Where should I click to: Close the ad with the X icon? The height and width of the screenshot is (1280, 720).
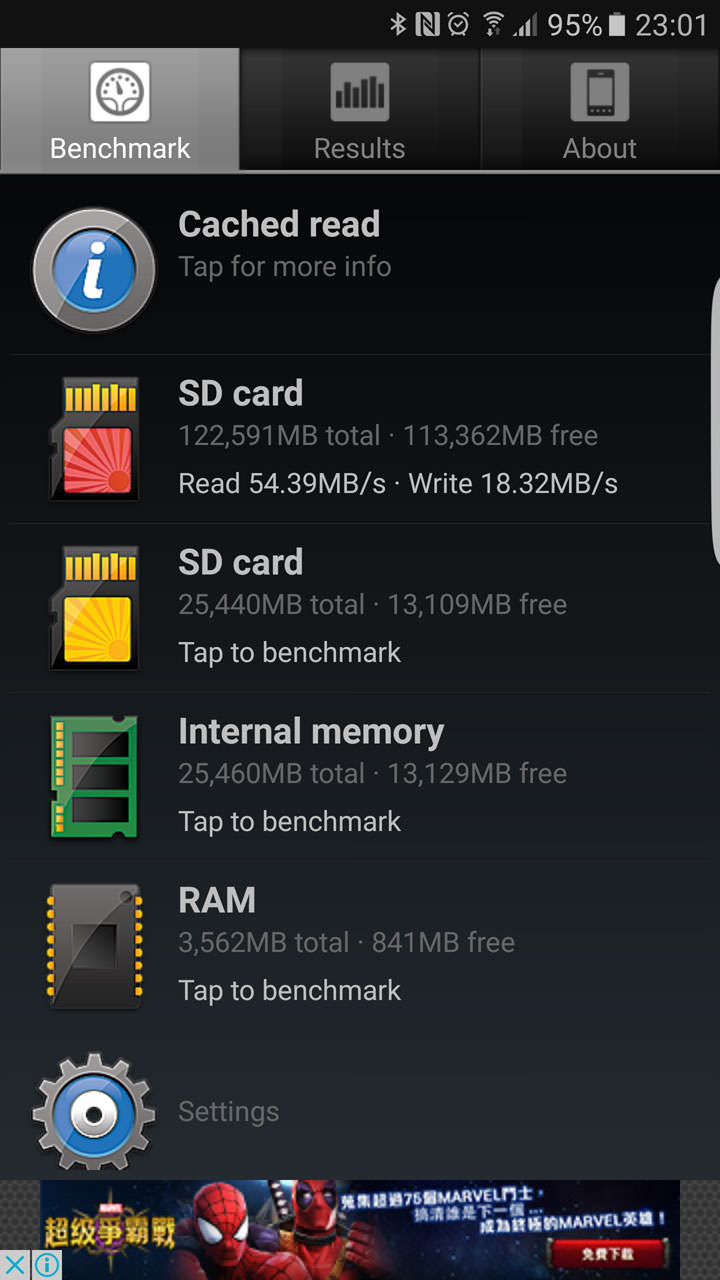[16, 1265]
